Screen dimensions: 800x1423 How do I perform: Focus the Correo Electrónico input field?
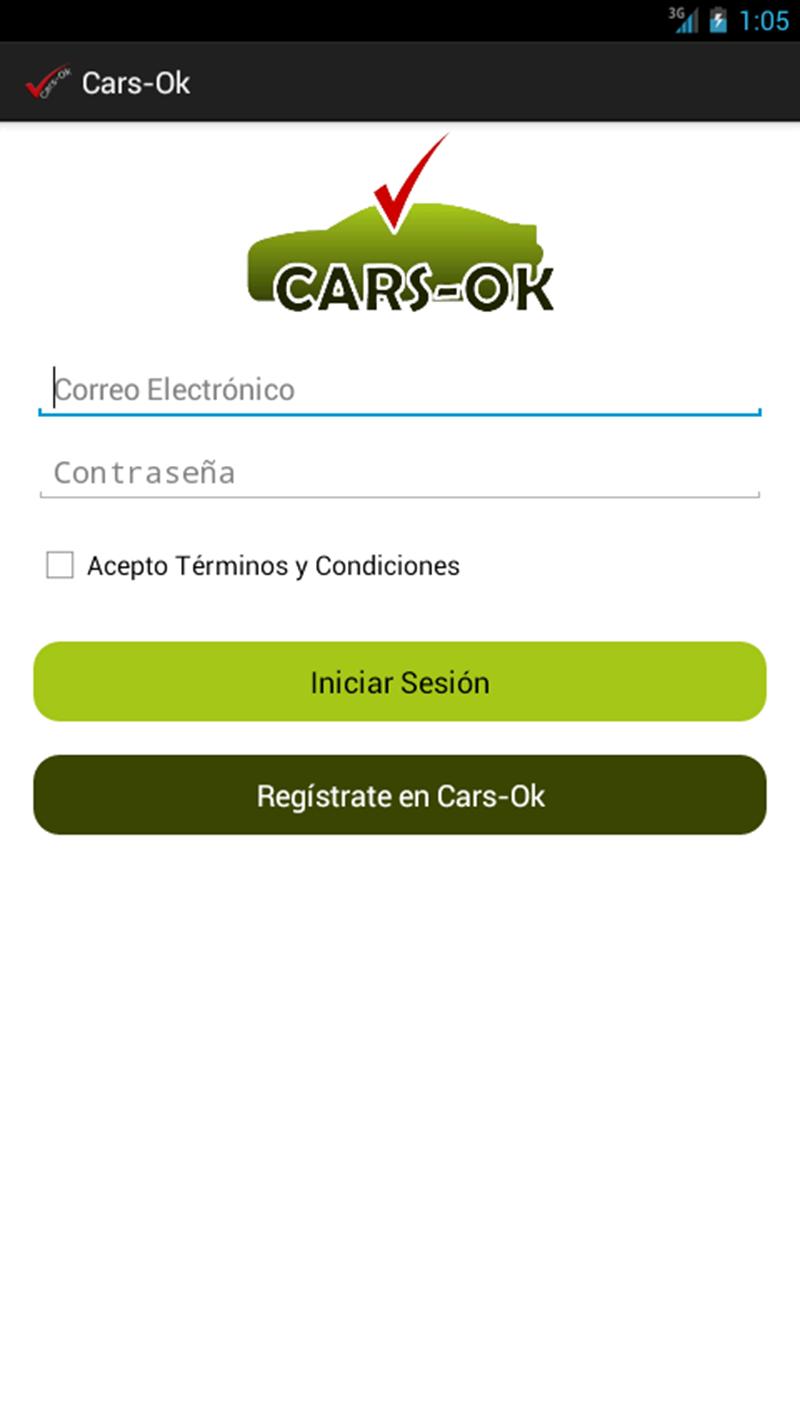(x=400, y=389)
